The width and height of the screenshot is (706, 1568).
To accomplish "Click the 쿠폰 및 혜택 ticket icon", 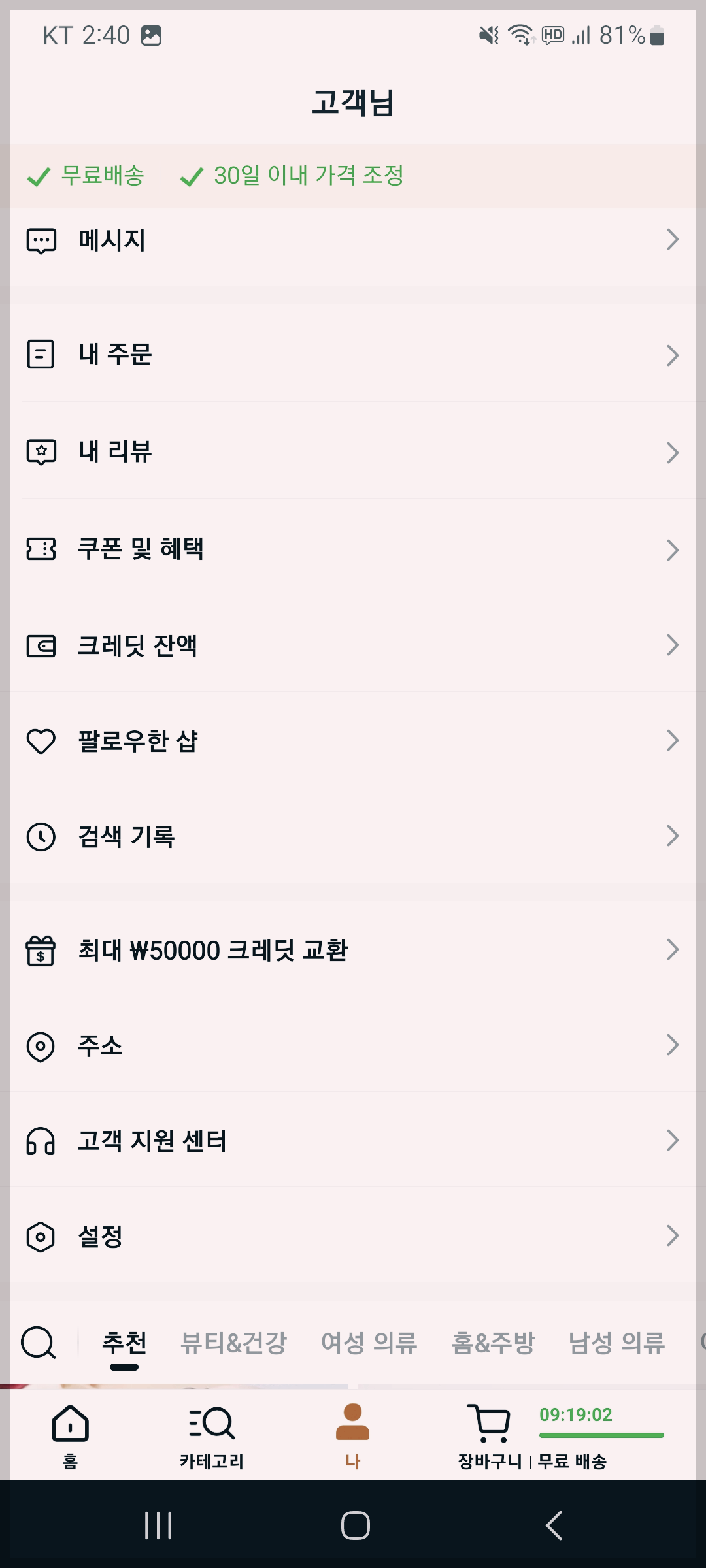I will [x=40, y=550].
